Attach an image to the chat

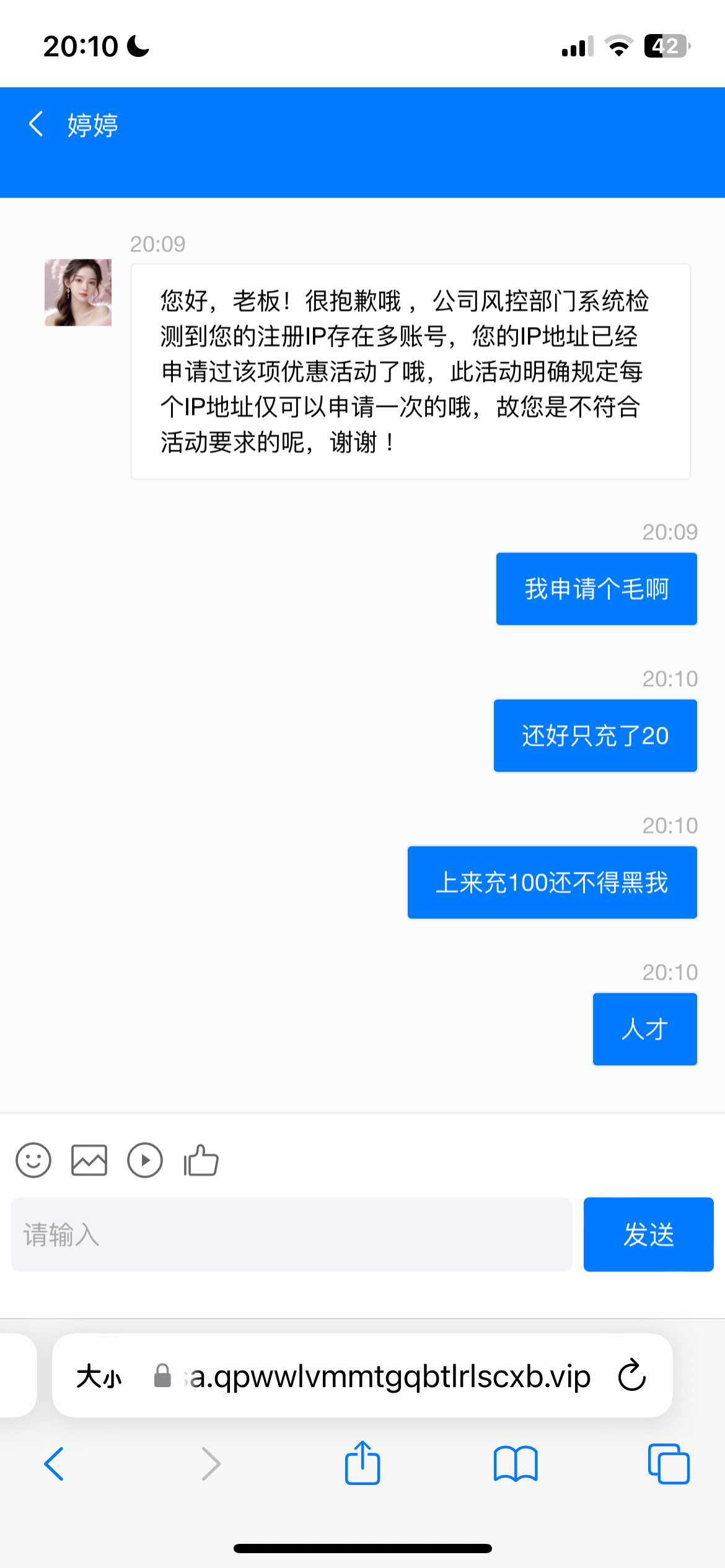pos(89,1160)
